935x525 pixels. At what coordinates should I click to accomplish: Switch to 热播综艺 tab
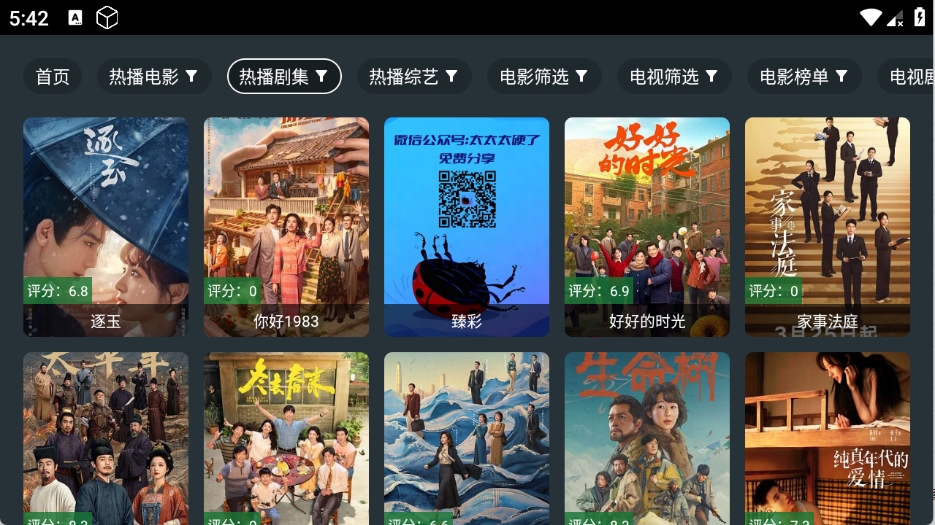(413, 77)
